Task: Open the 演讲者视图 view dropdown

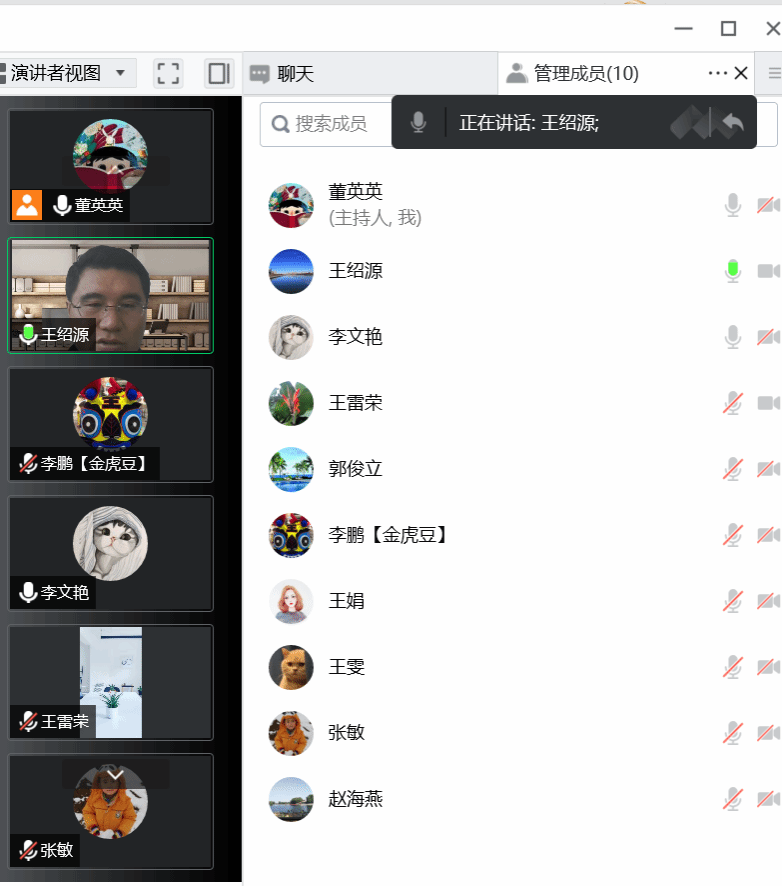Action: (x=66, y=73)
